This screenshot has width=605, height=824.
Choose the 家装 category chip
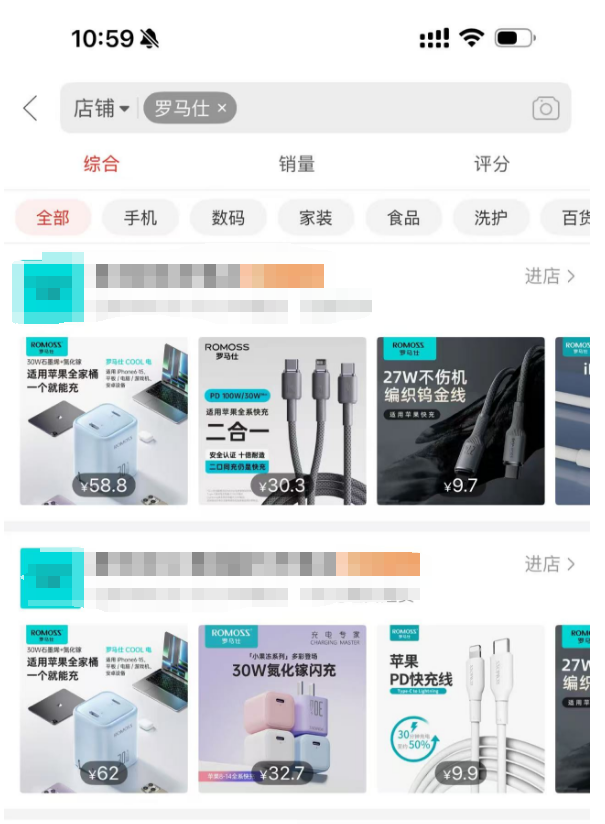316,217
